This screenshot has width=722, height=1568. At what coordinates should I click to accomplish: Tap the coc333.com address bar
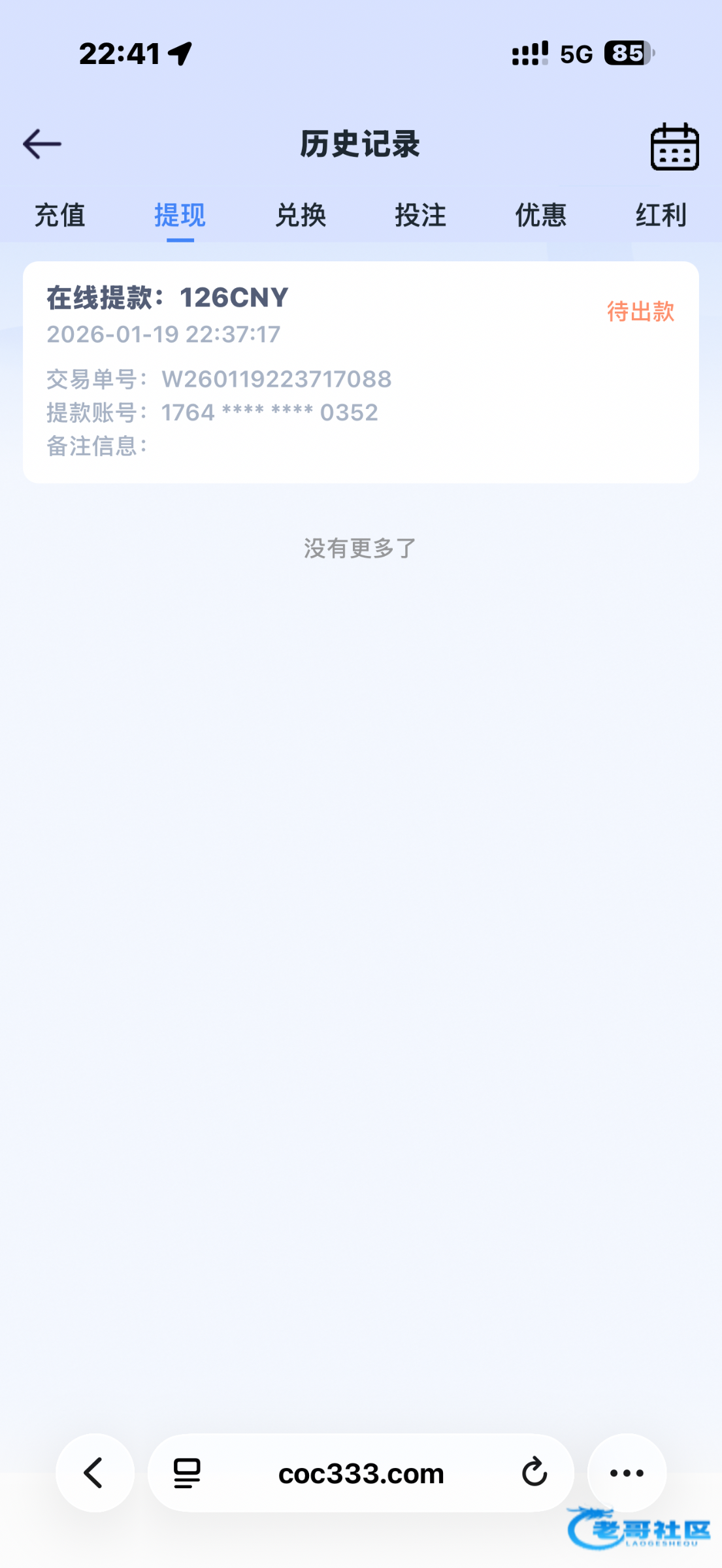[x=361, y=1473]
